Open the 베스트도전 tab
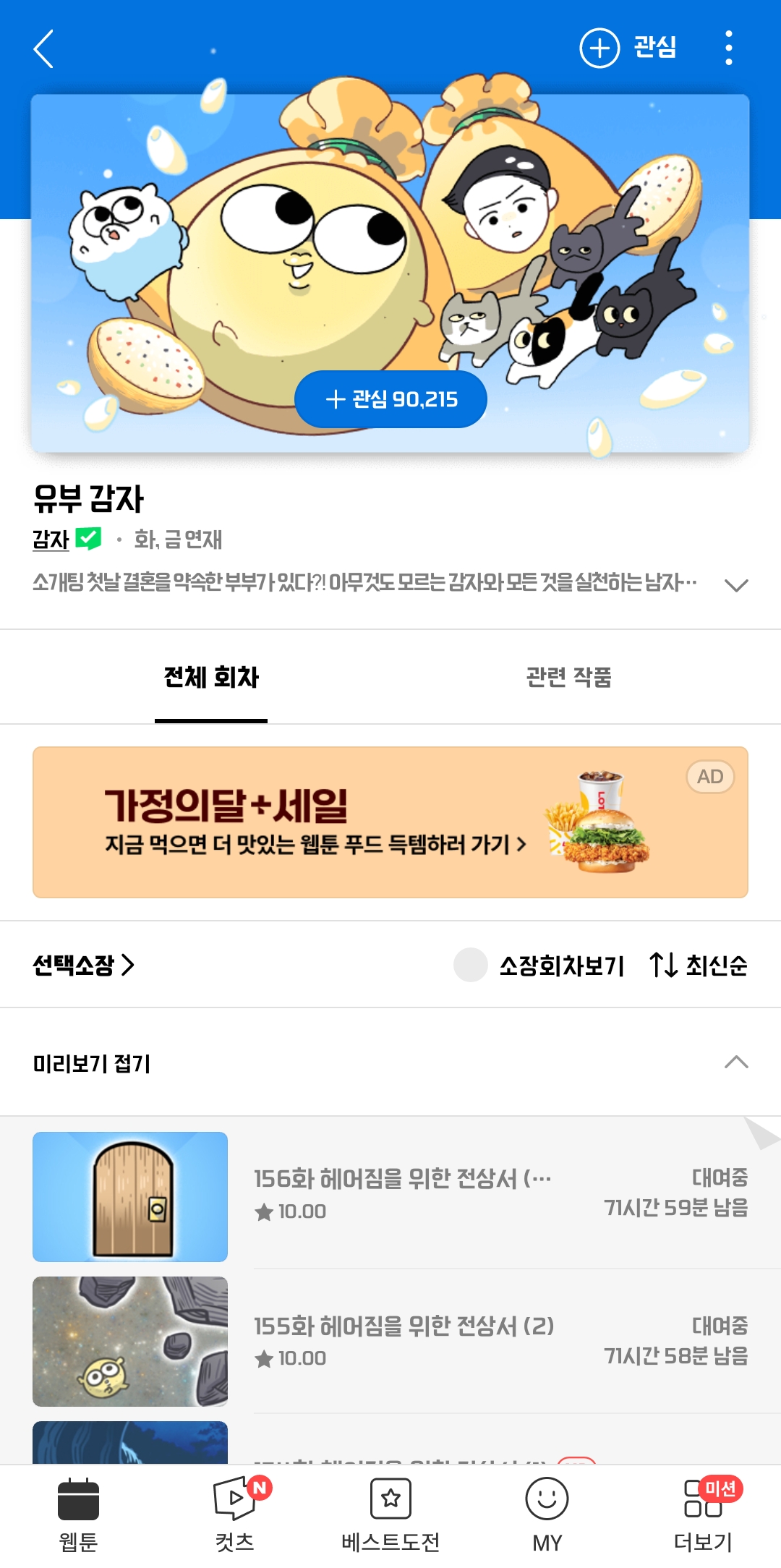Viewport: 781px width, 1568px height. [x=390, y=1515]
